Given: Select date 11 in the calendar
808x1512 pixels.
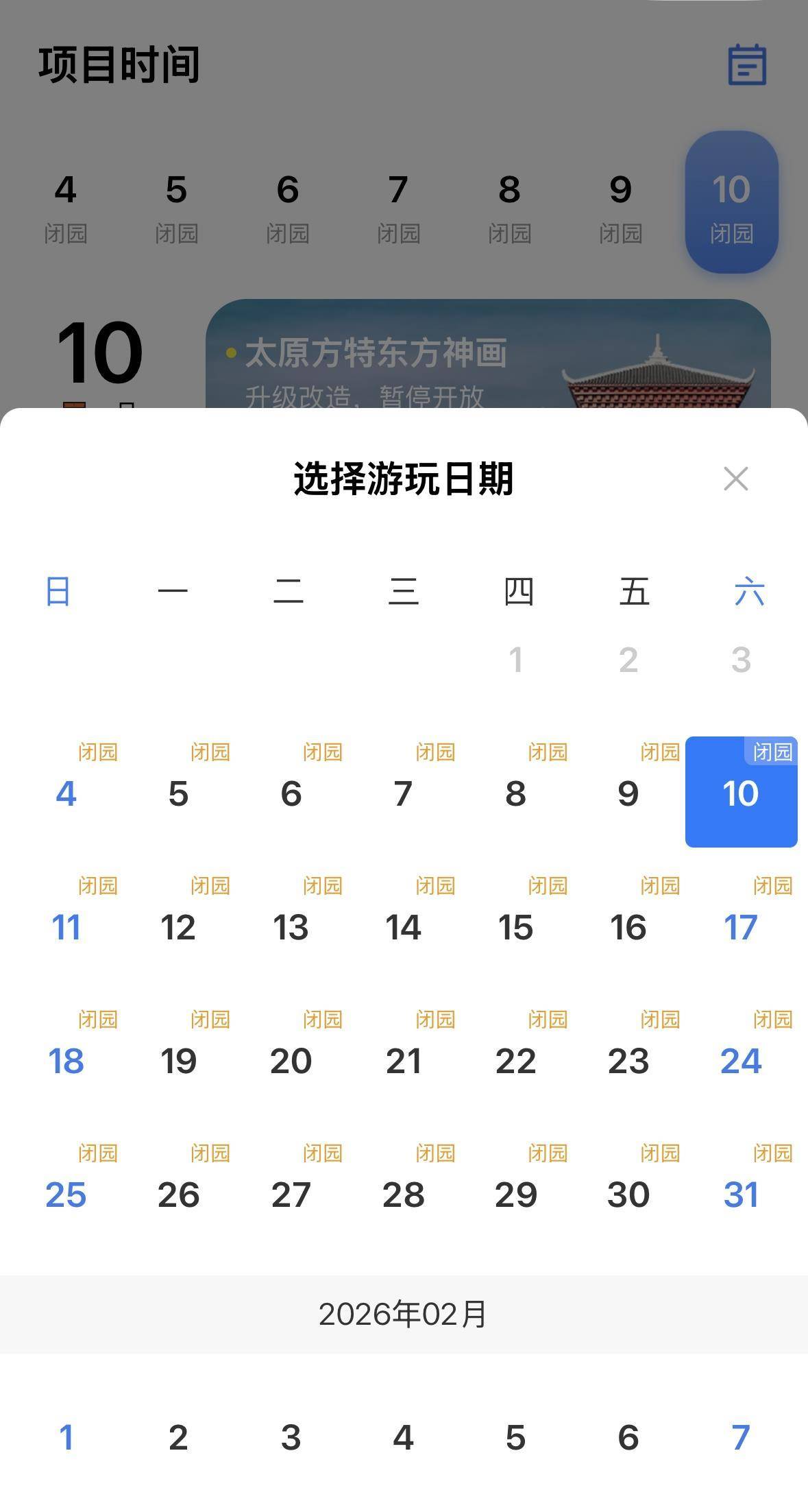Looking at the screenshot, I should (66, 927).
